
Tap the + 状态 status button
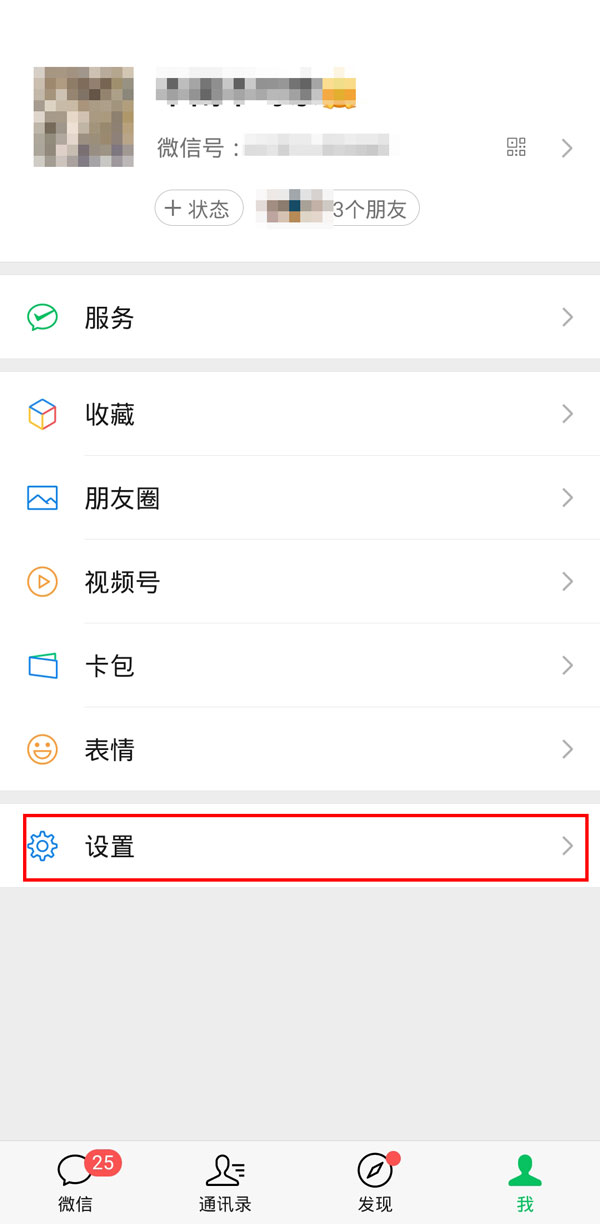[x=199, y=209]
